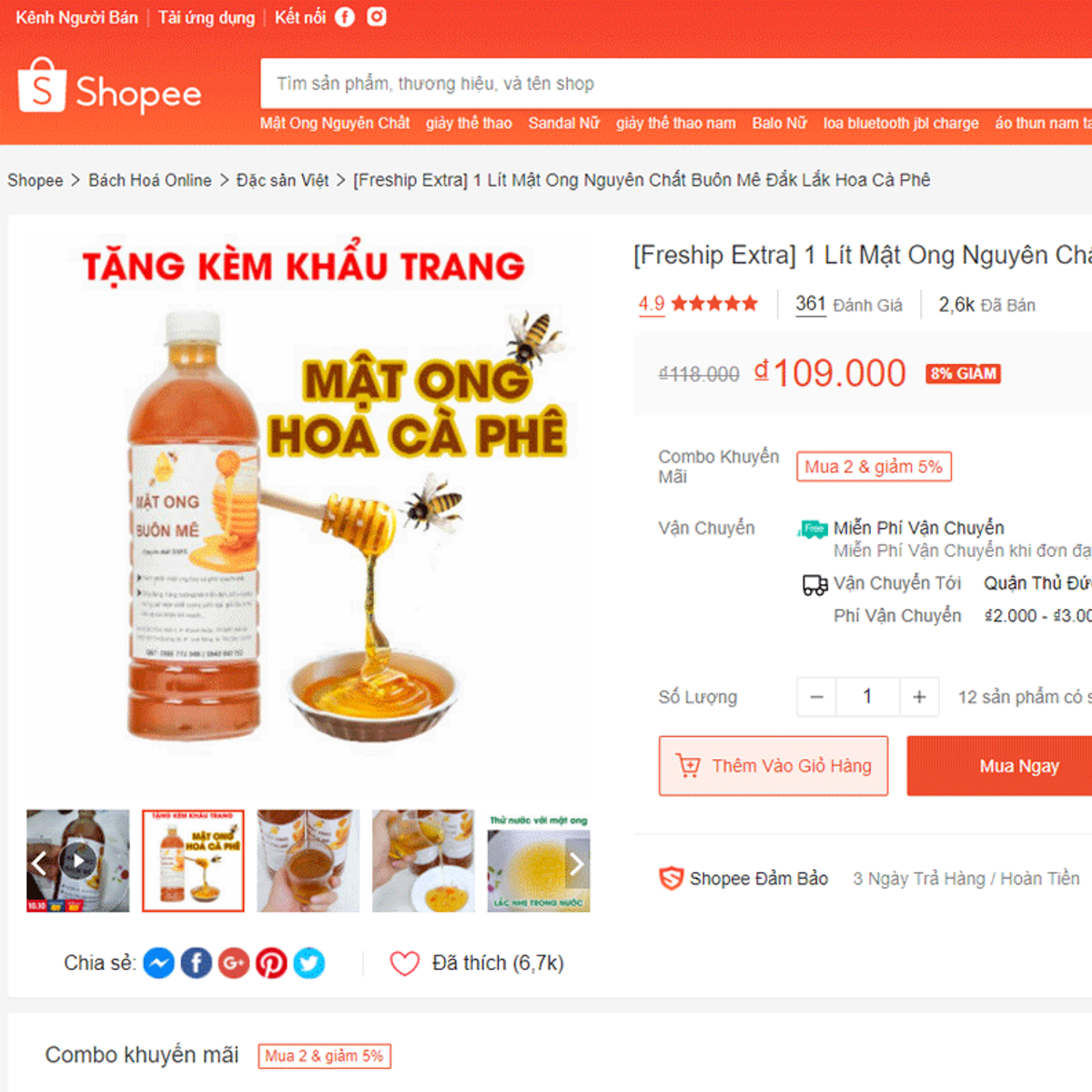Open Shopee's Instagram page icon
The height and width of the screenshot is (1092, 1092).
[x=377, y=17]
